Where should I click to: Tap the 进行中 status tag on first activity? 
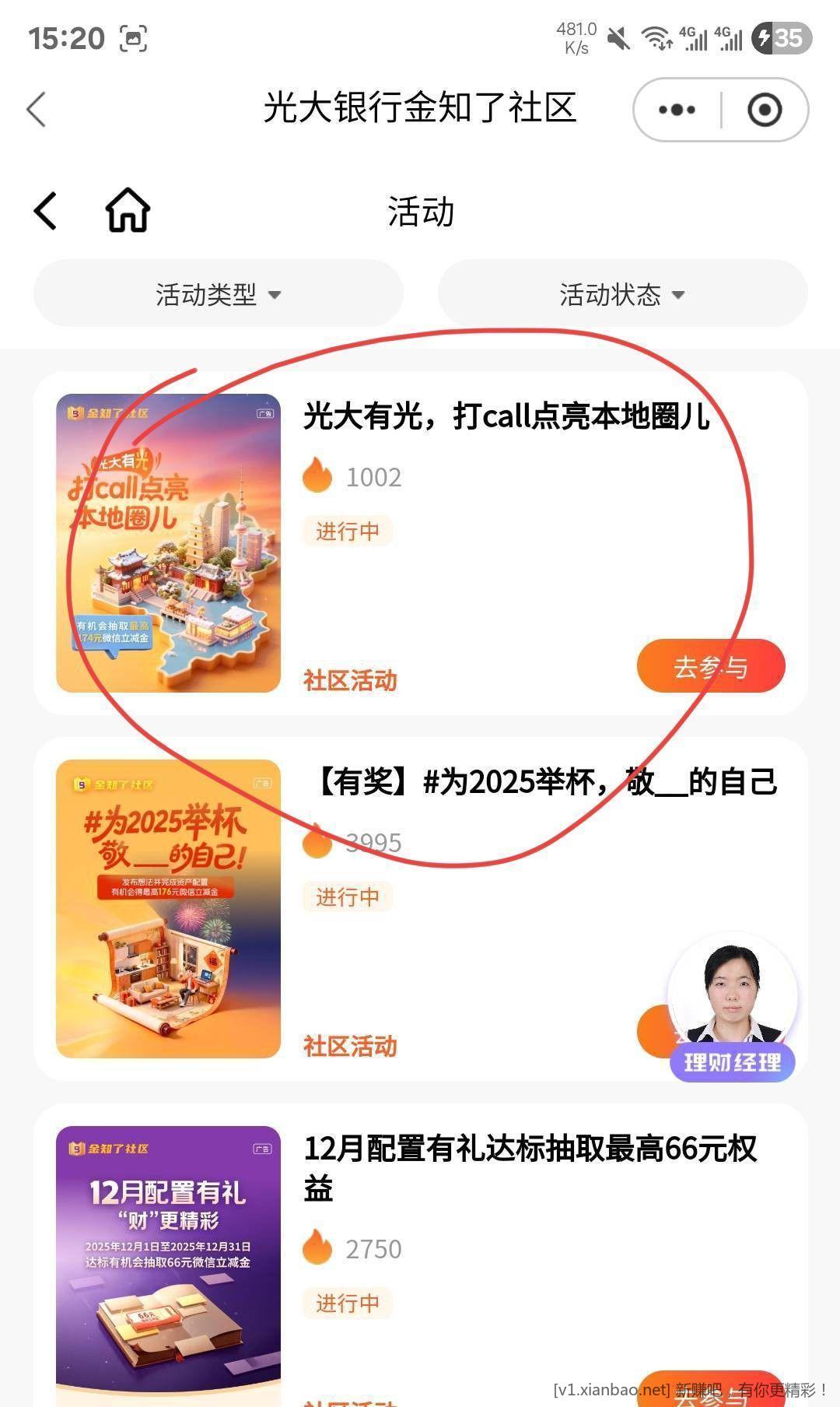point(347,531)
